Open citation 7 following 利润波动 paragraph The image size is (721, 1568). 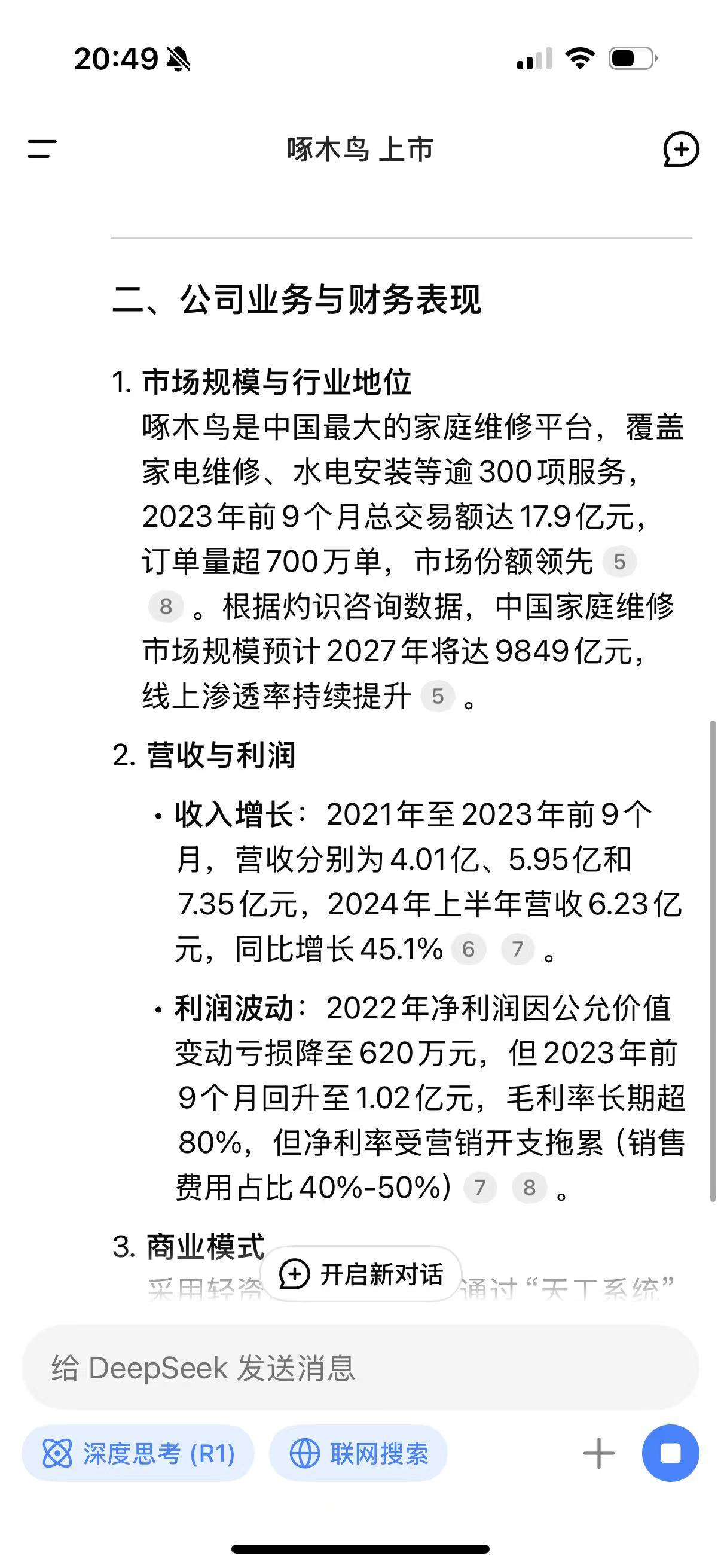point(480,1188)
